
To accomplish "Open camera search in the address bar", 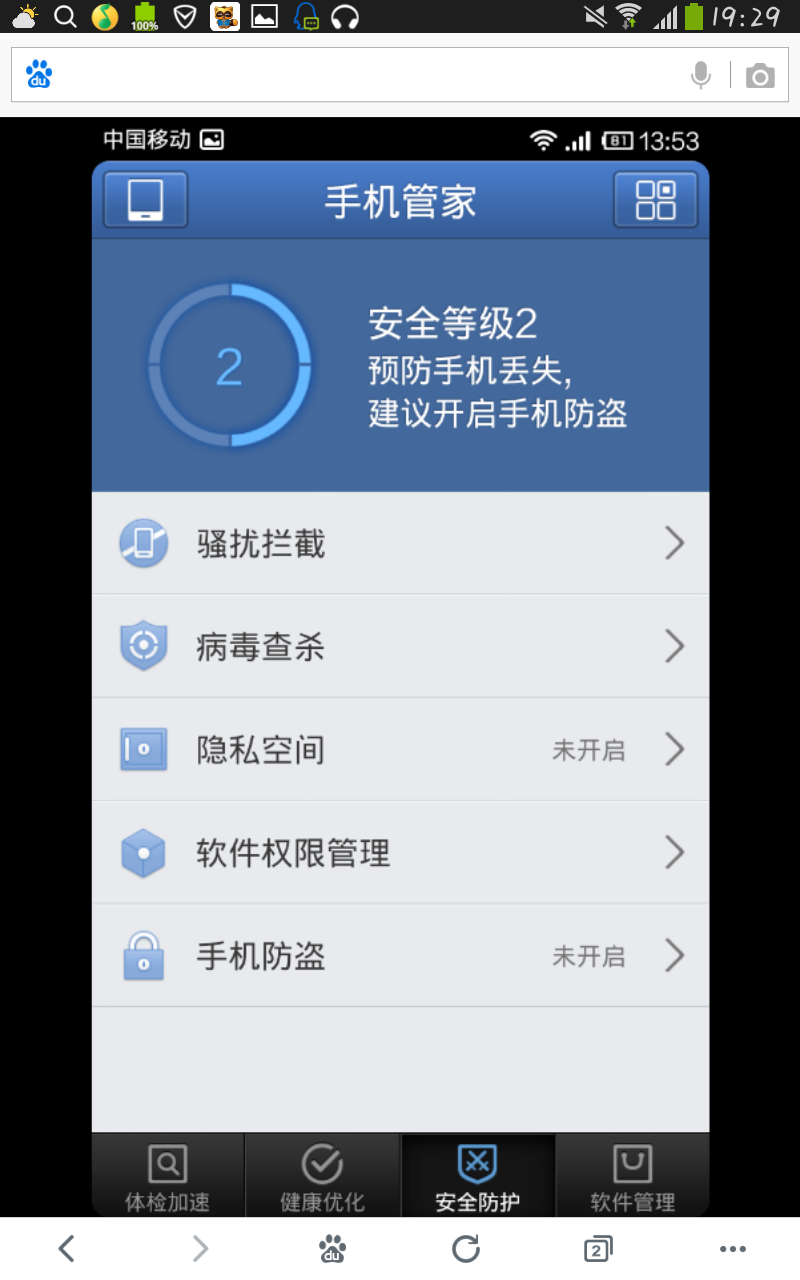I will pos(761,74).
